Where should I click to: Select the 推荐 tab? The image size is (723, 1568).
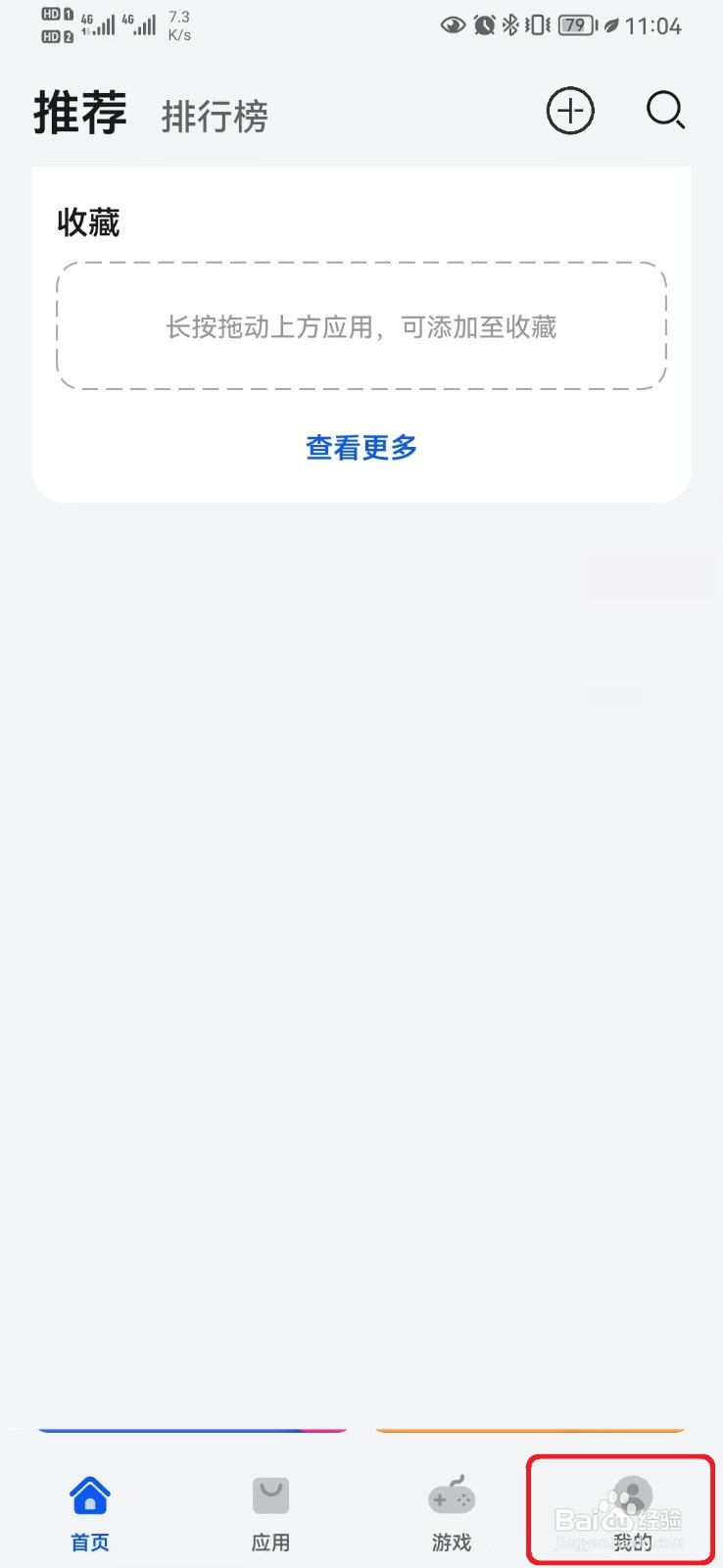(80, 113)
